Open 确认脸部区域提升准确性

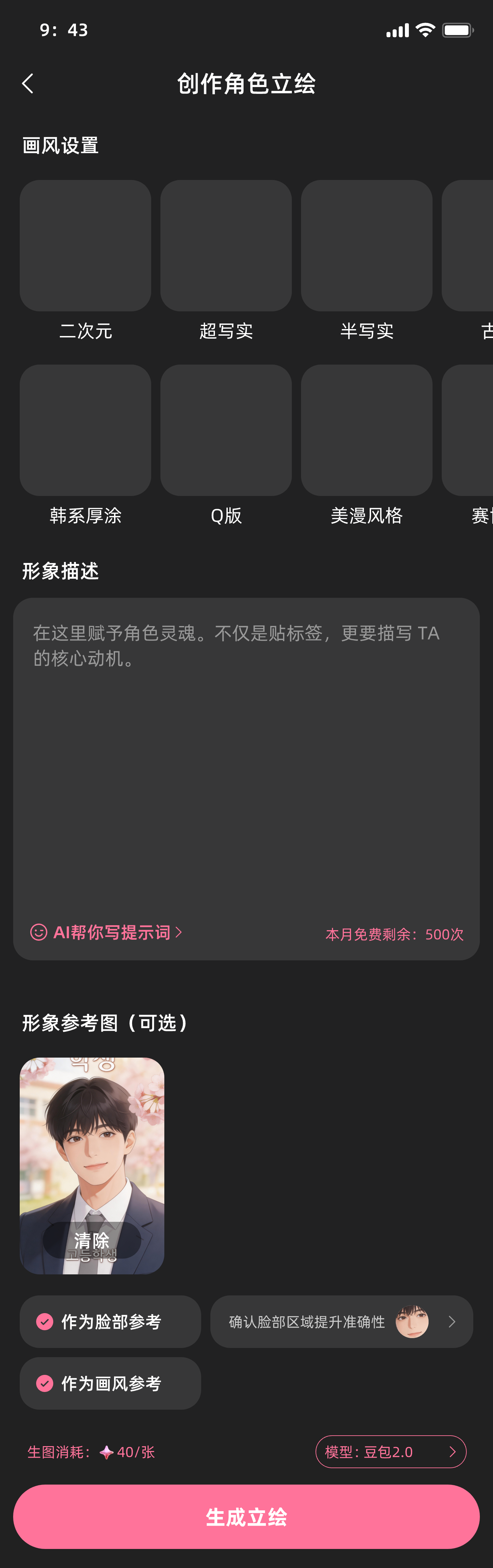[341, 1321]
